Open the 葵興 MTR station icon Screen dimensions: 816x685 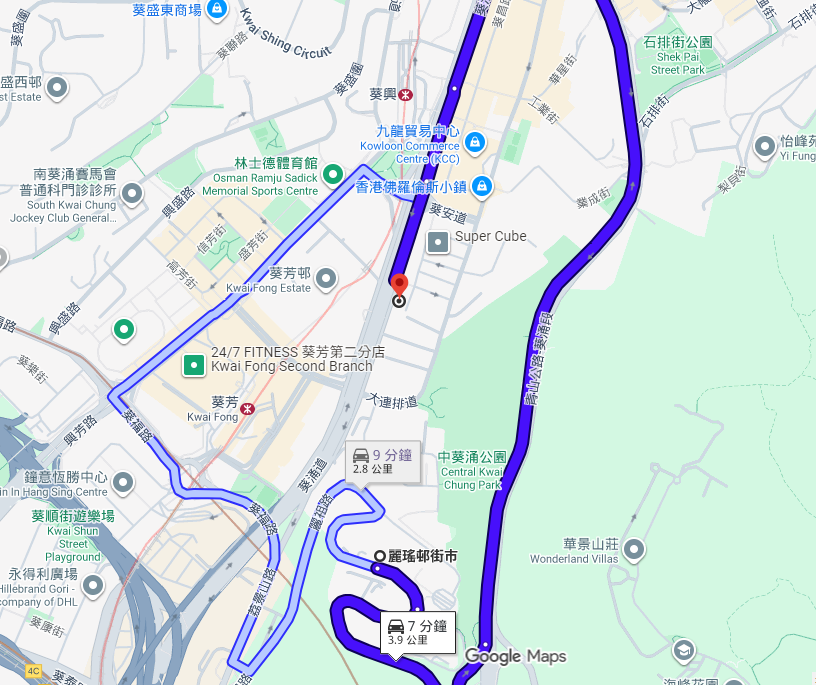405,94
